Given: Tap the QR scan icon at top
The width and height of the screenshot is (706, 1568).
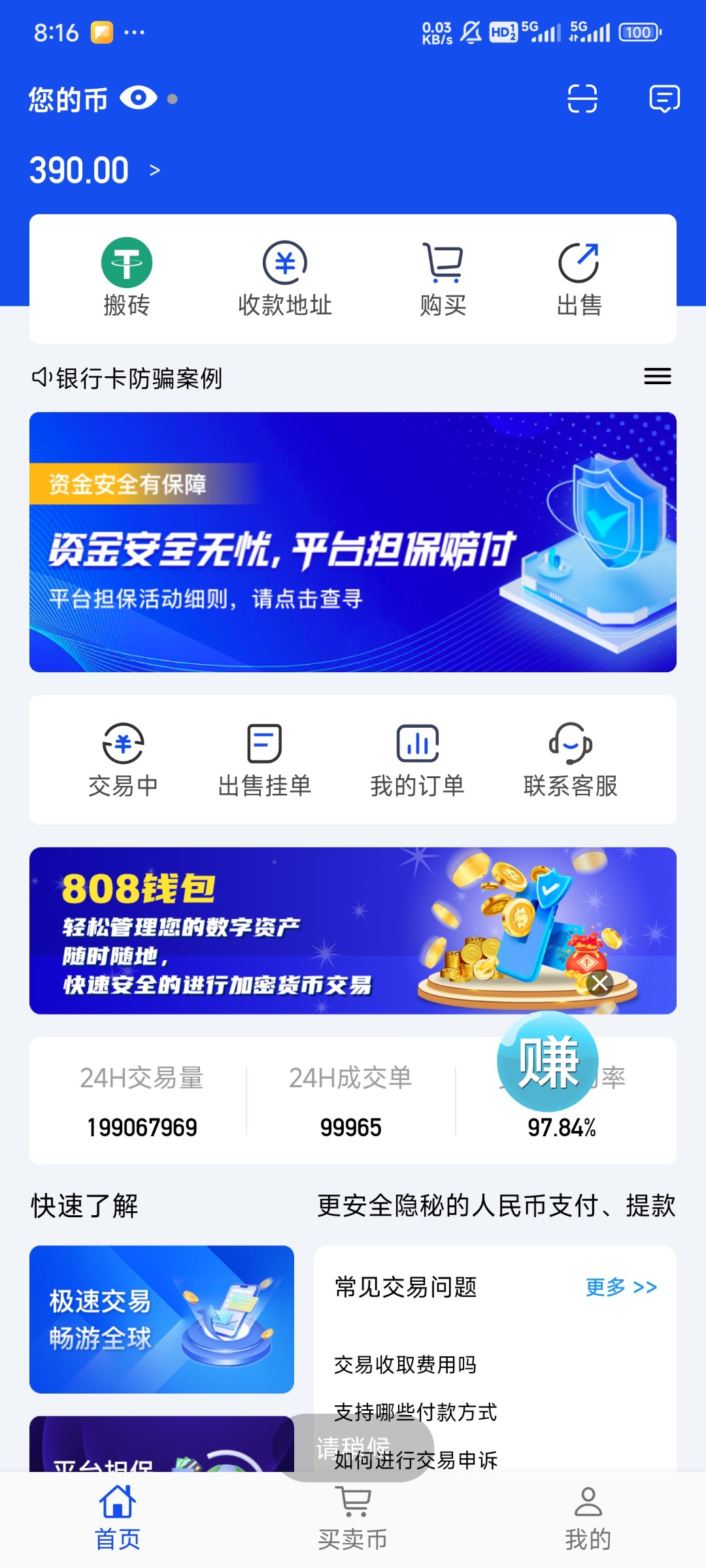Looking at the screenshot, I should [580, 99].
